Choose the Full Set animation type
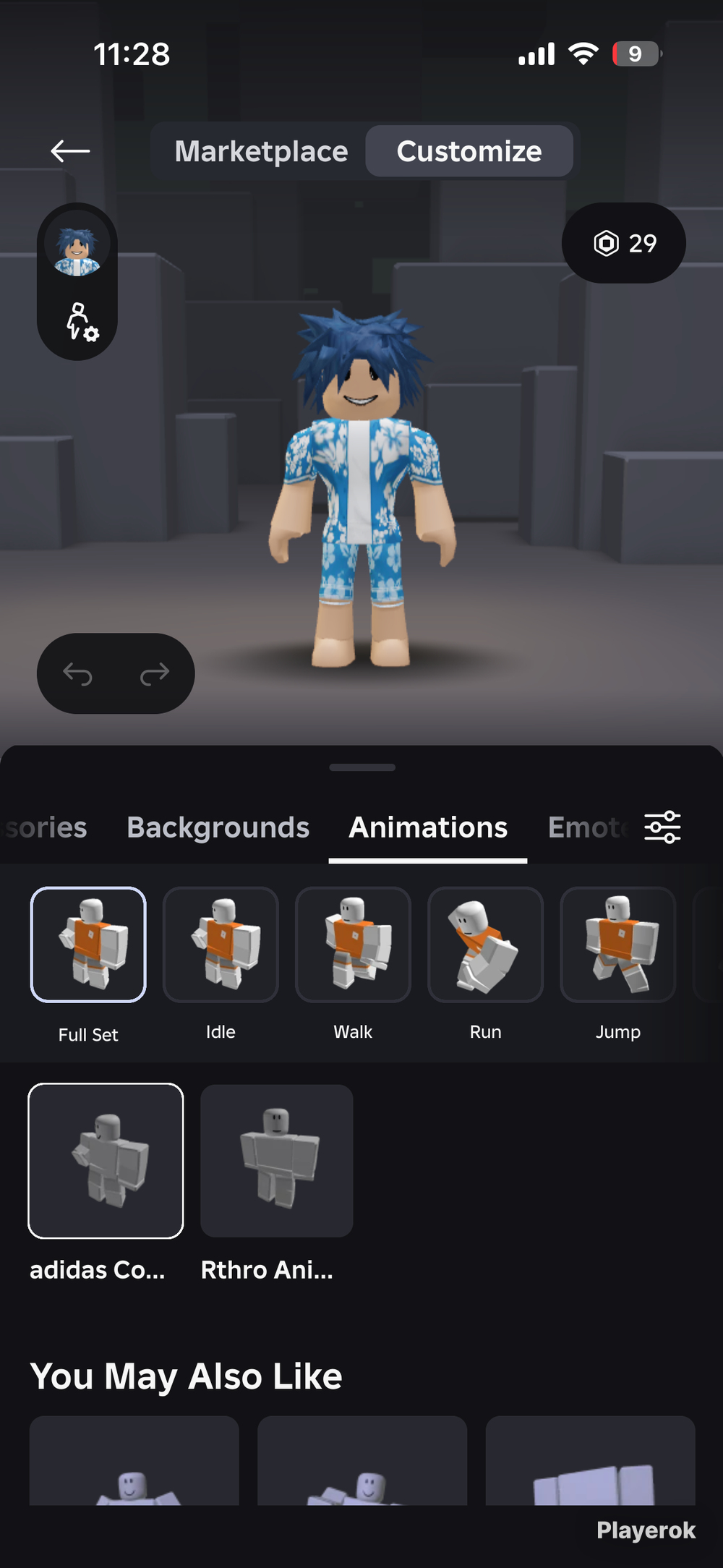 (x=88, y=945)
